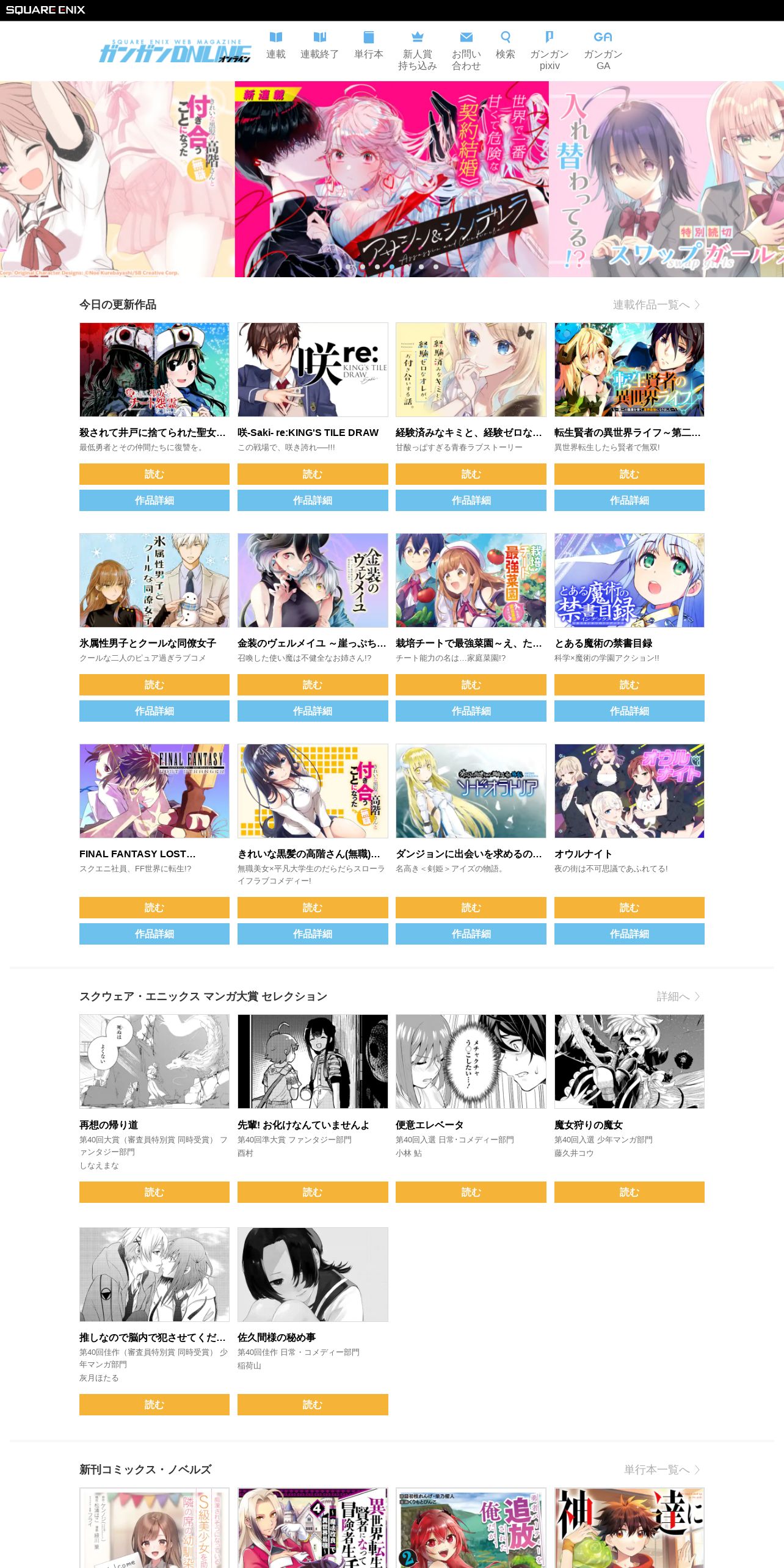The height and width of the screenshot is (1568, 784).
Task: Visit ガンガン pixiv link
Action: click(x=550, y=51)
